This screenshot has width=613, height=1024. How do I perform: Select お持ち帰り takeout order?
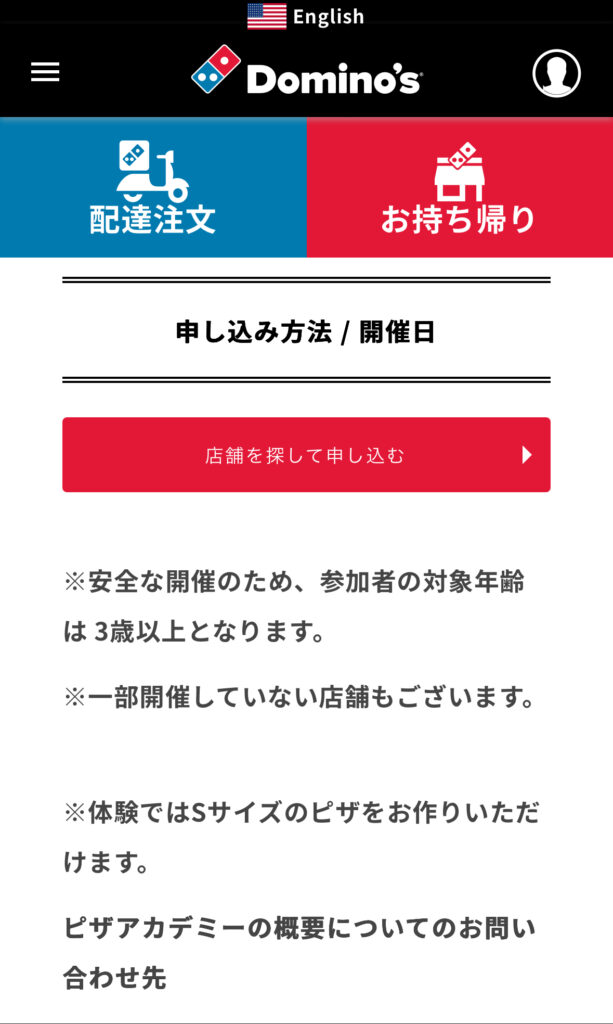[460, 187]
